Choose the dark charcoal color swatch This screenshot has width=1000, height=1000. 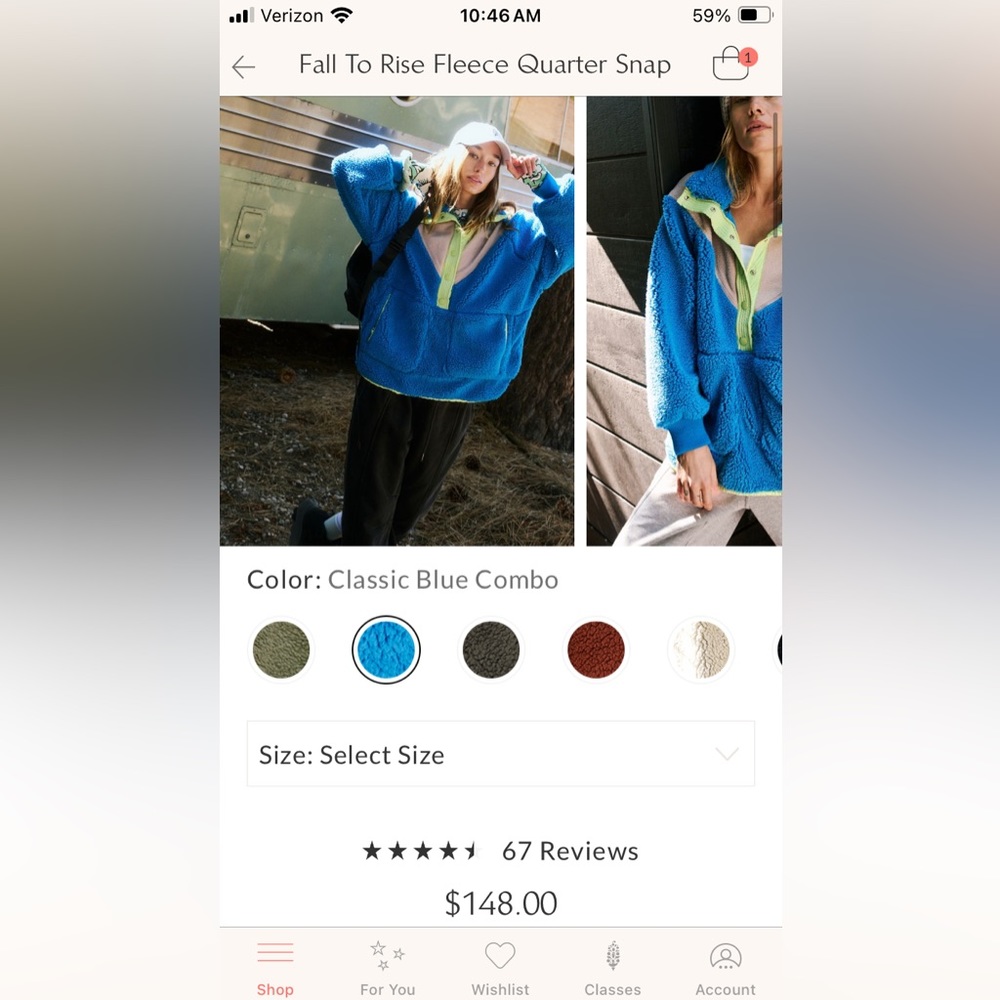pos(491,650)
